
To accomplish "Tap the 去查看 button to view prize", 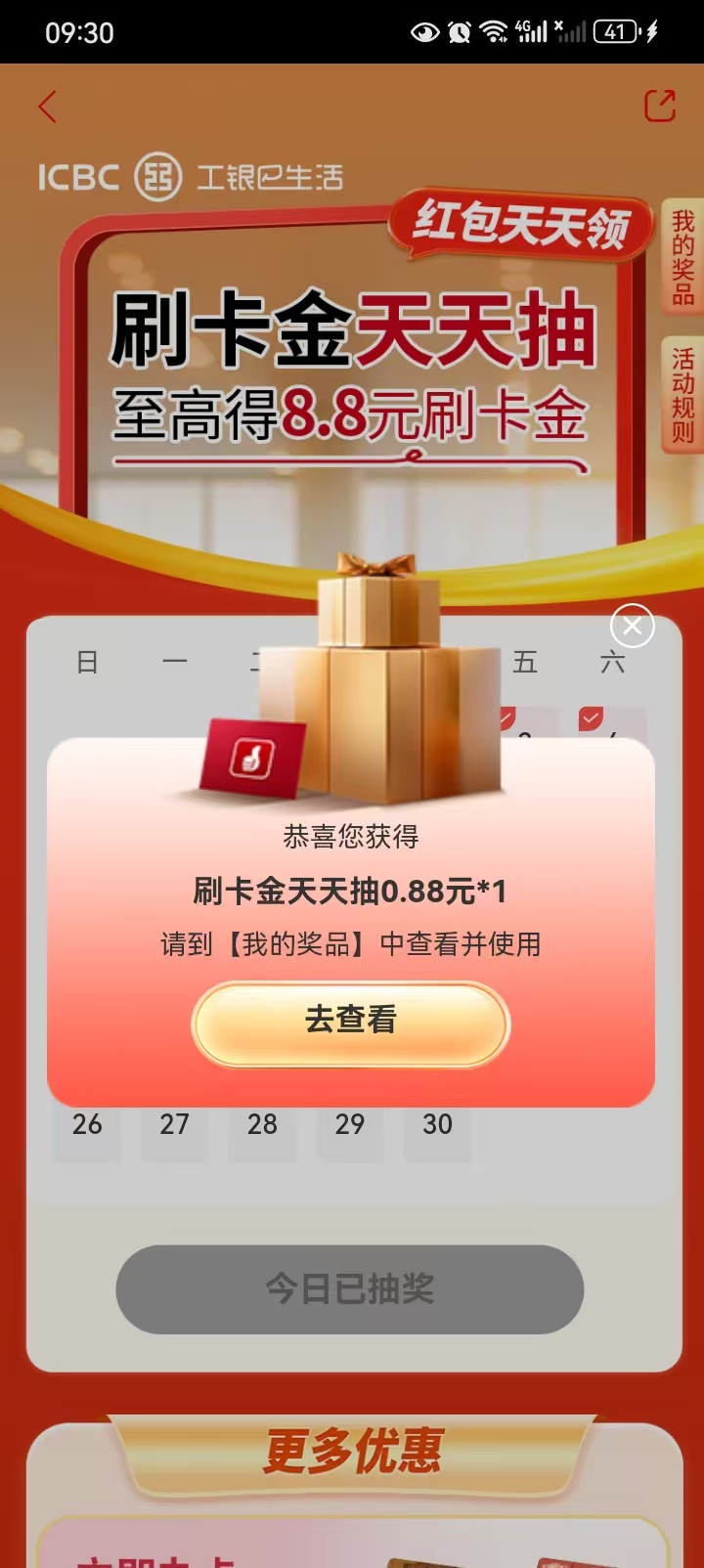I will click(350, 1022).
